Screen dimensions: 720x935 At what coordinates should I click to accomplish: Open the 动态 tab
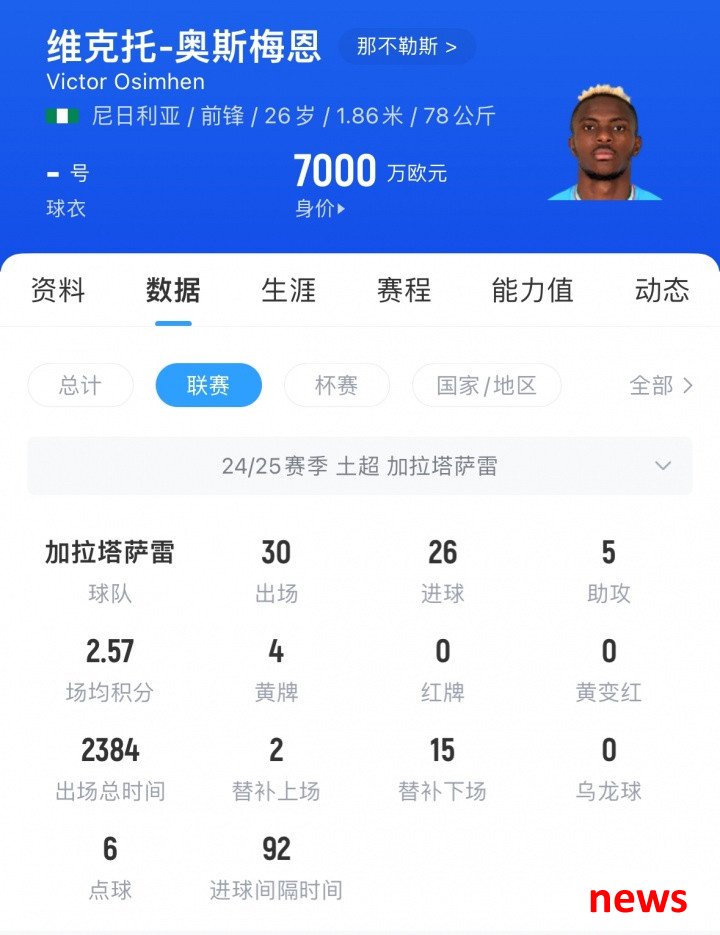point(661,291)
